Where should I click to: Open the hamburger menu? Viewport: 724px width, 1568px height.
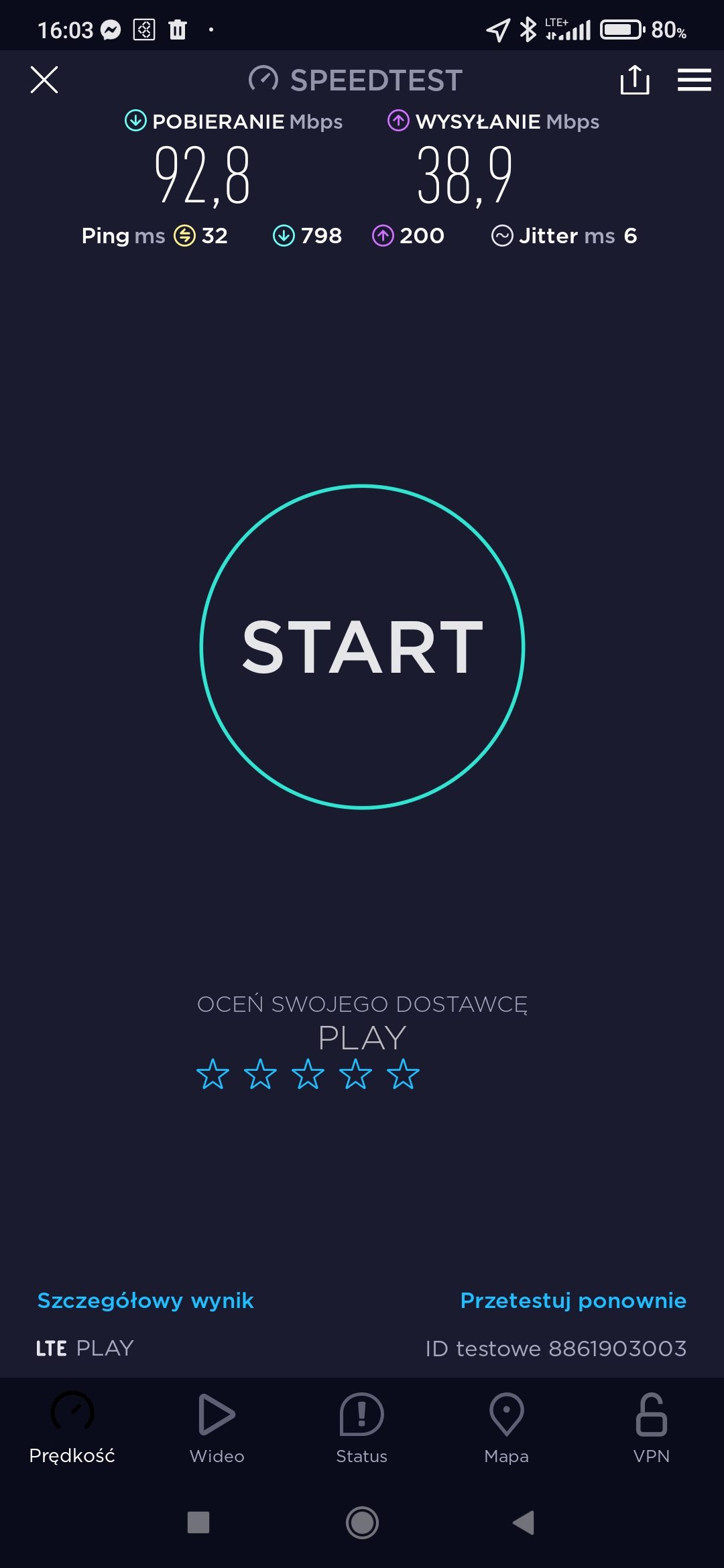click(694, 80)
